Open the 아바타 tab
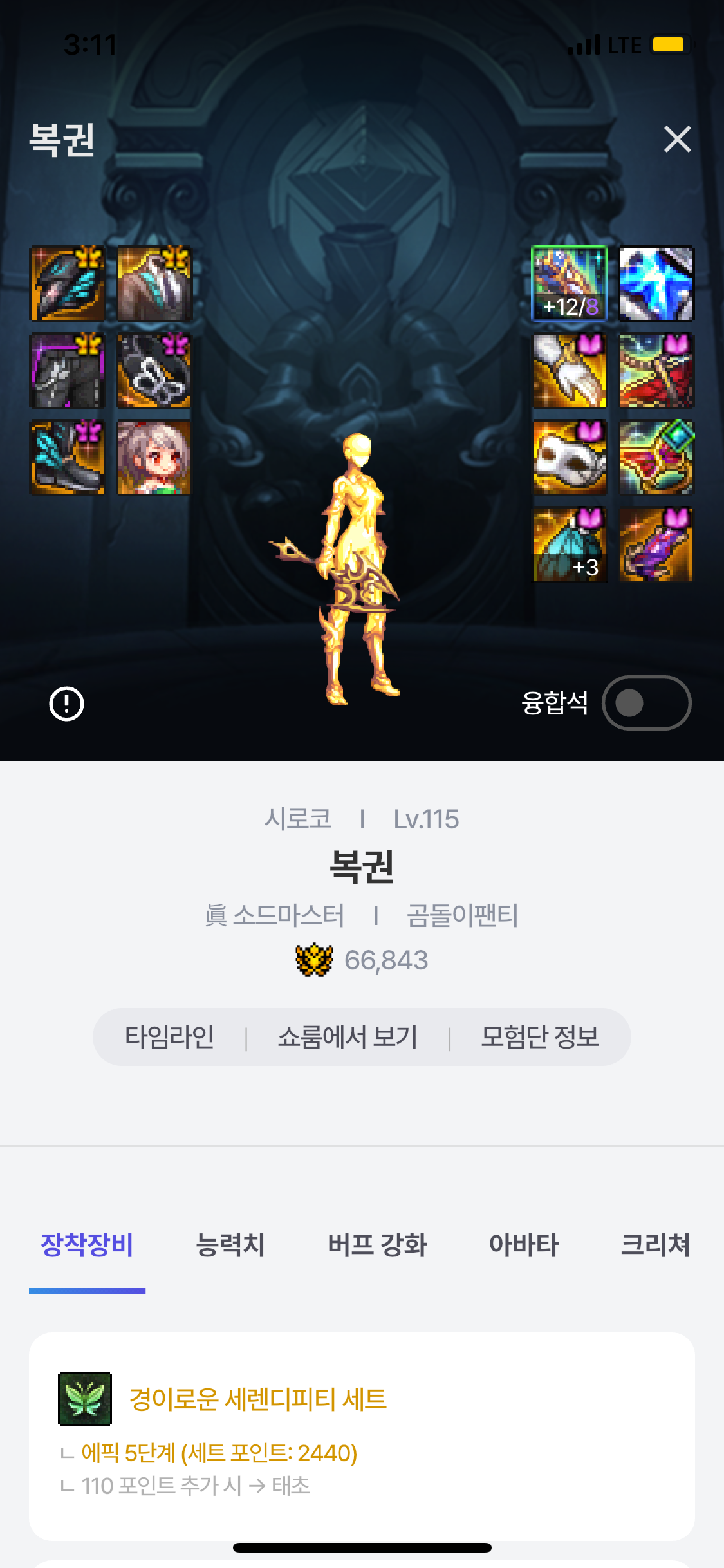 point(524,1244)
